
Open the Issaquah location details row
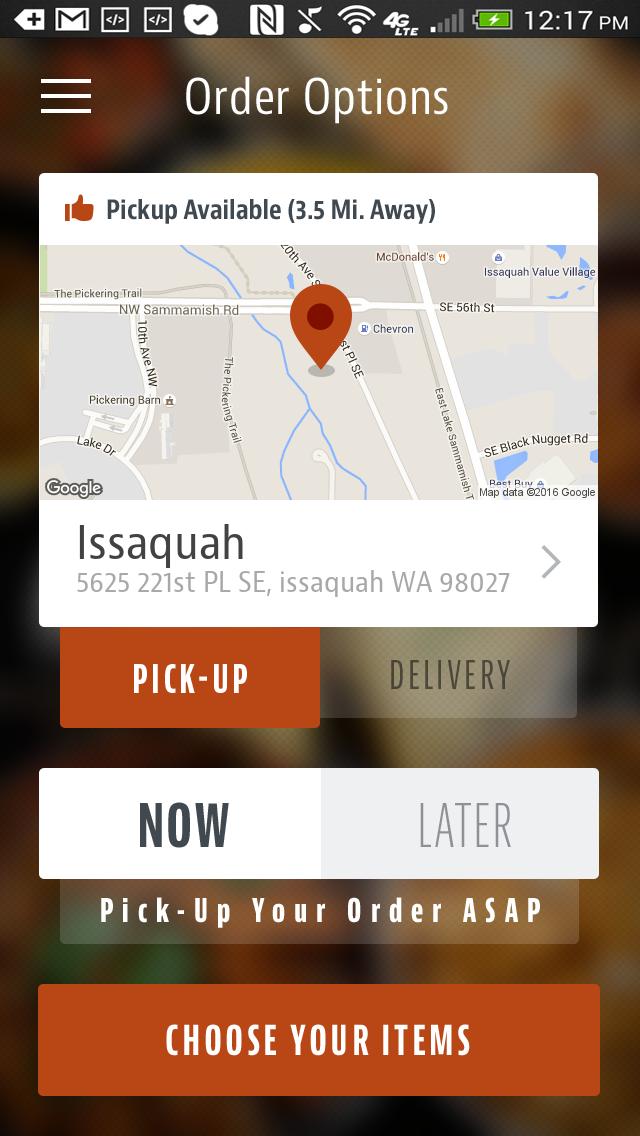coord(318,563)
